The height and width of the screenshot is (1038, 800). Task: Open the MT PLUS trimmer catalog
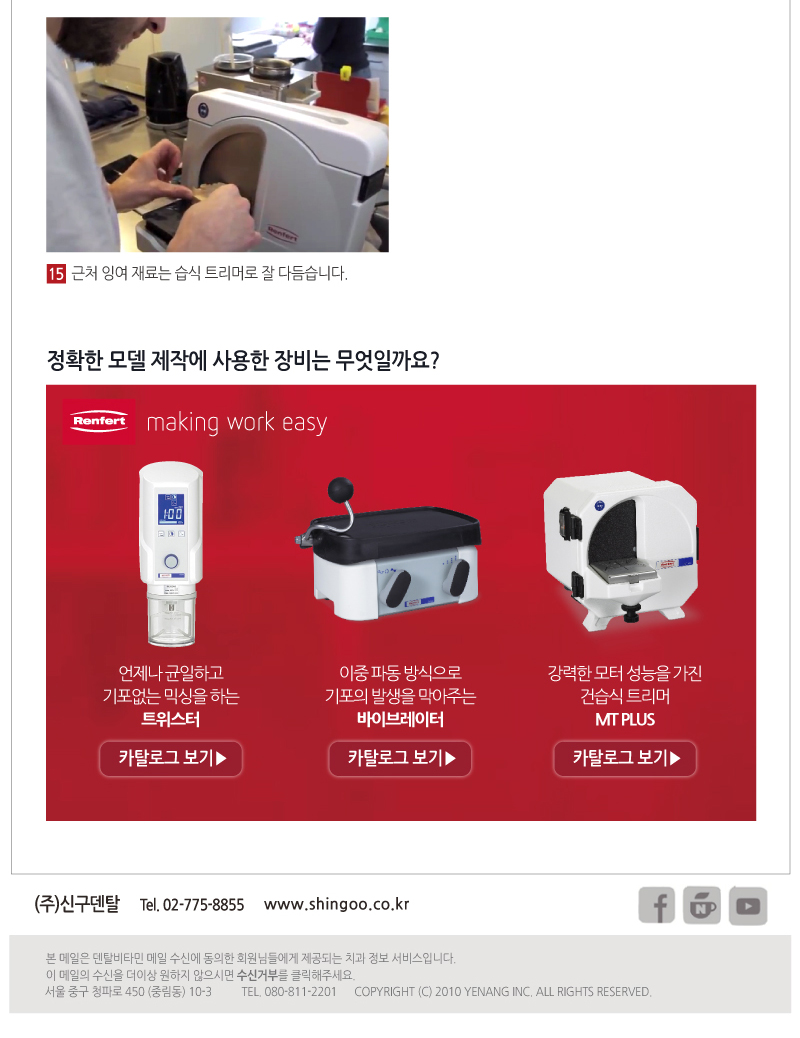(x=625, y=759)
